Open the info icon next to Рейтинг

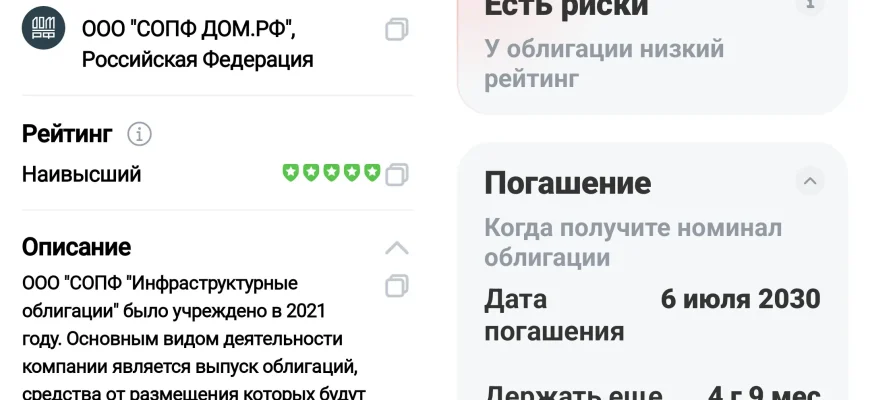140,134
